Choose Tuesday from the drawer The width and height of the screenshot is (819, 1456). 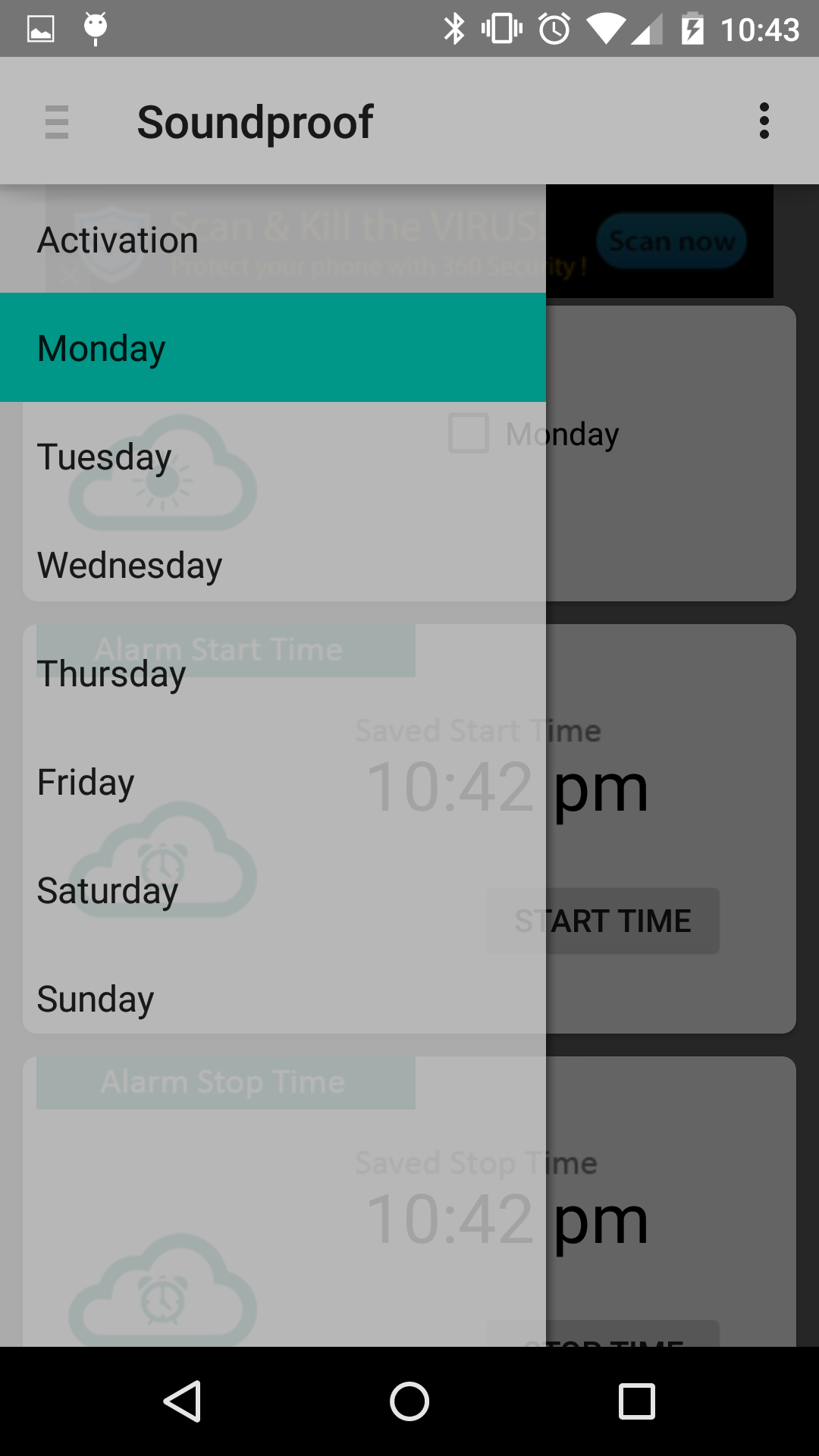[273, 457]
